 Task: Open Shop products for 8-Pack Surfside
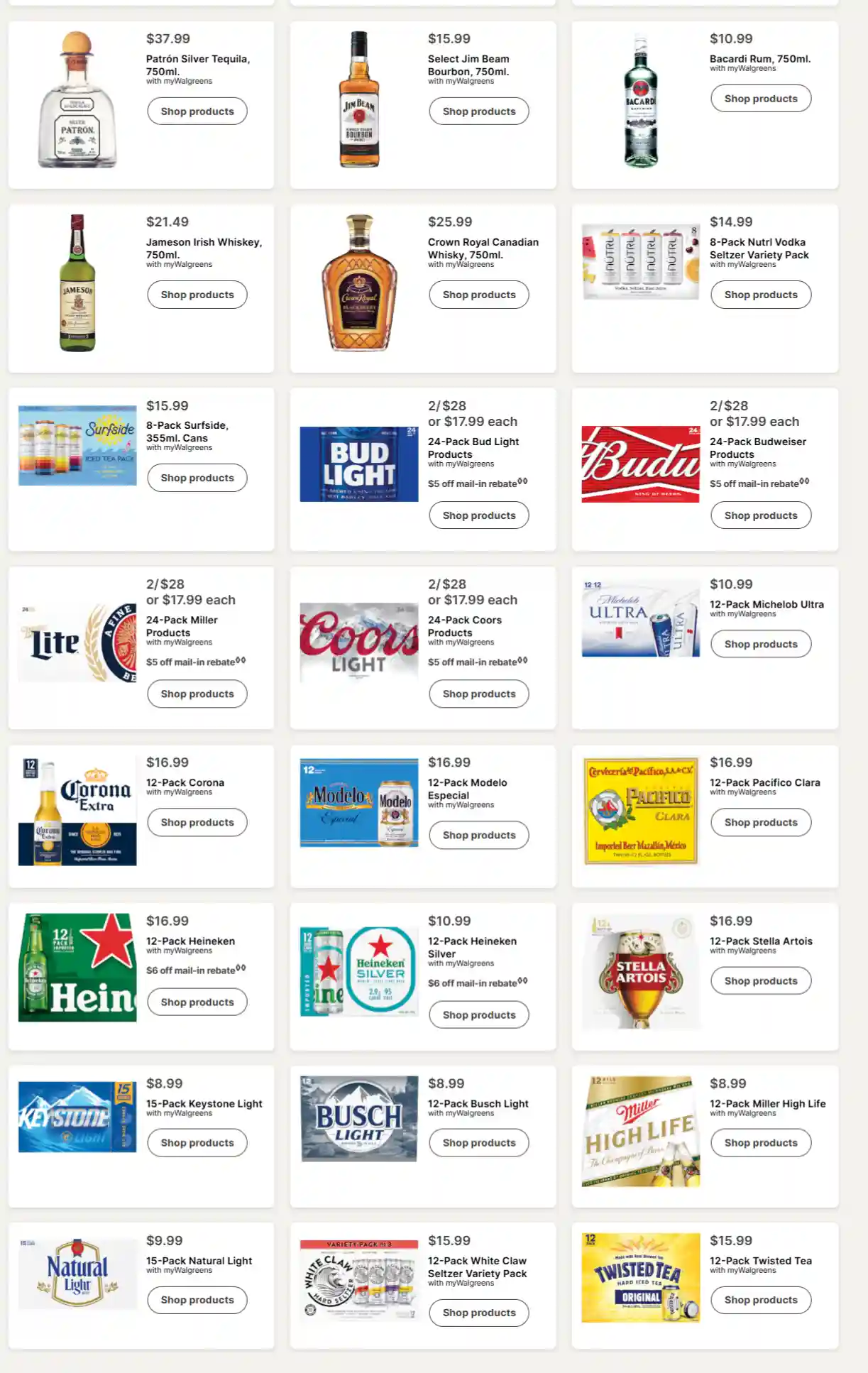point(197,478)
